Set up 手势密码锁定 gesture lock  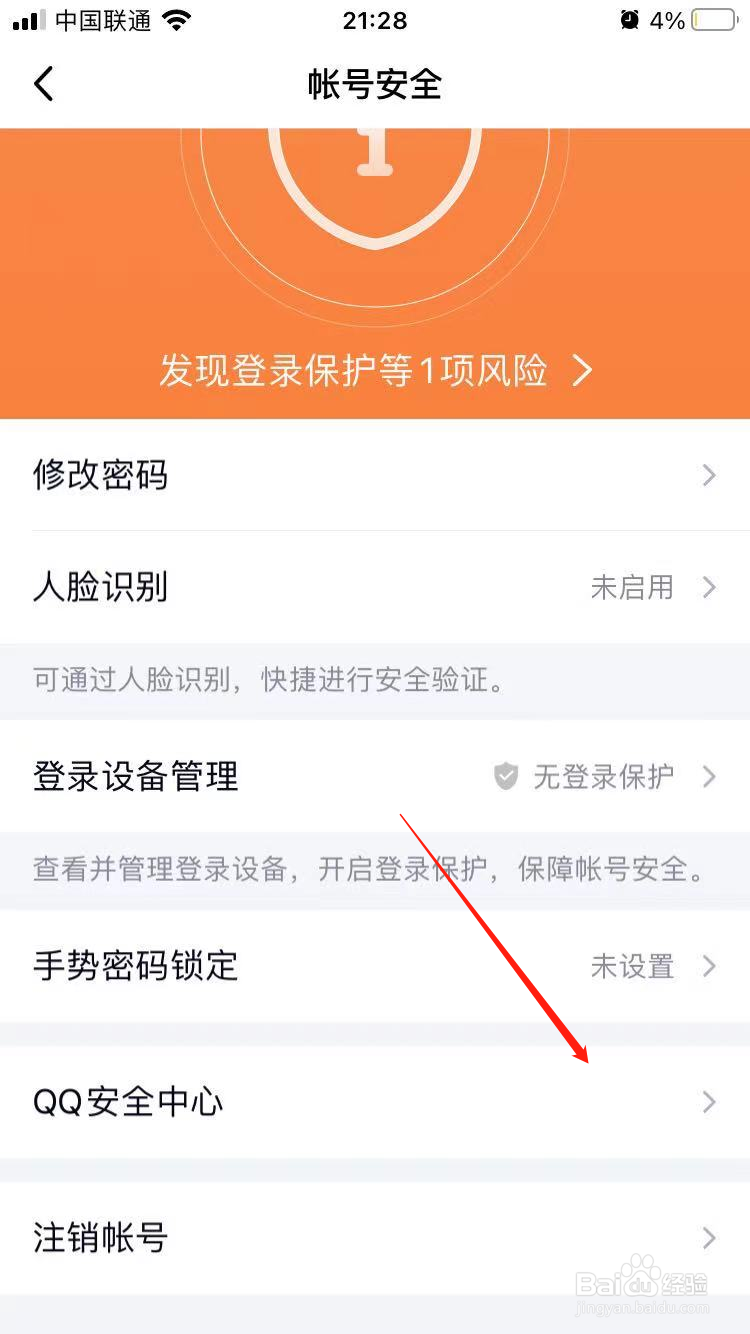375,966
